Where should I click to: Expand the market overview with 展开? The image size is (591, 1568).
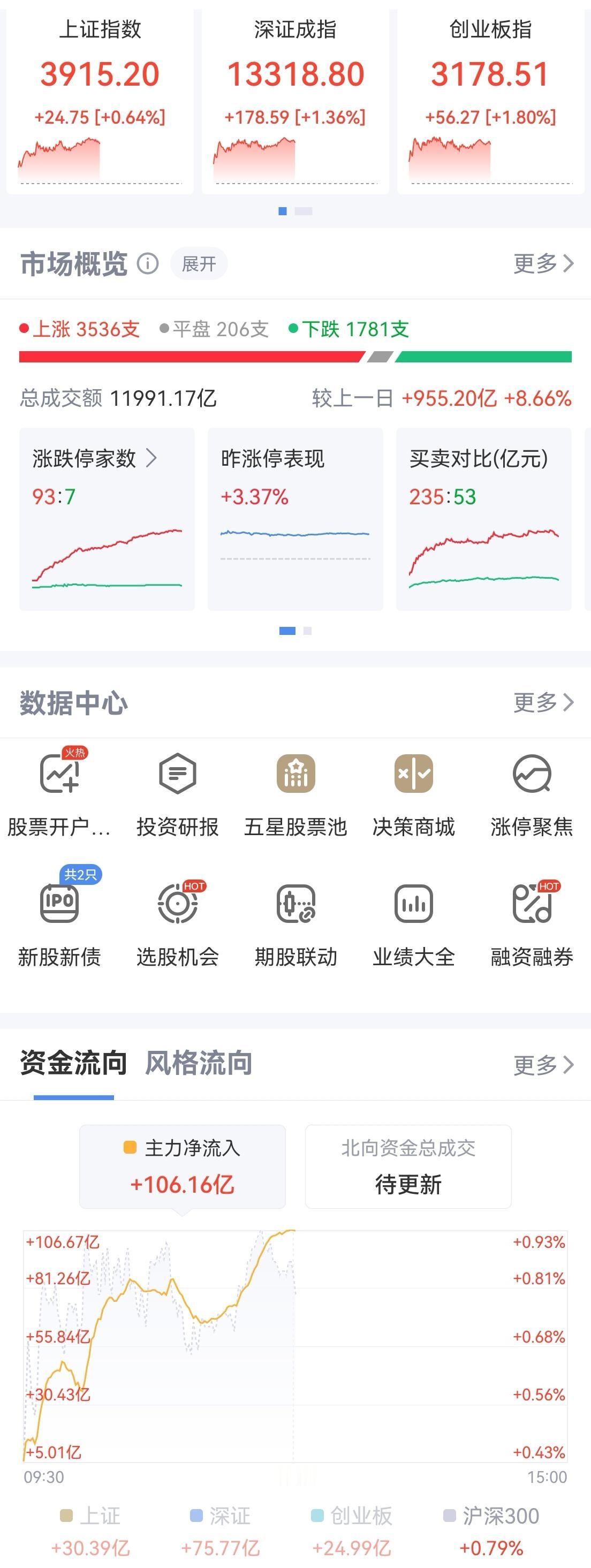click(x=199, y=263)
